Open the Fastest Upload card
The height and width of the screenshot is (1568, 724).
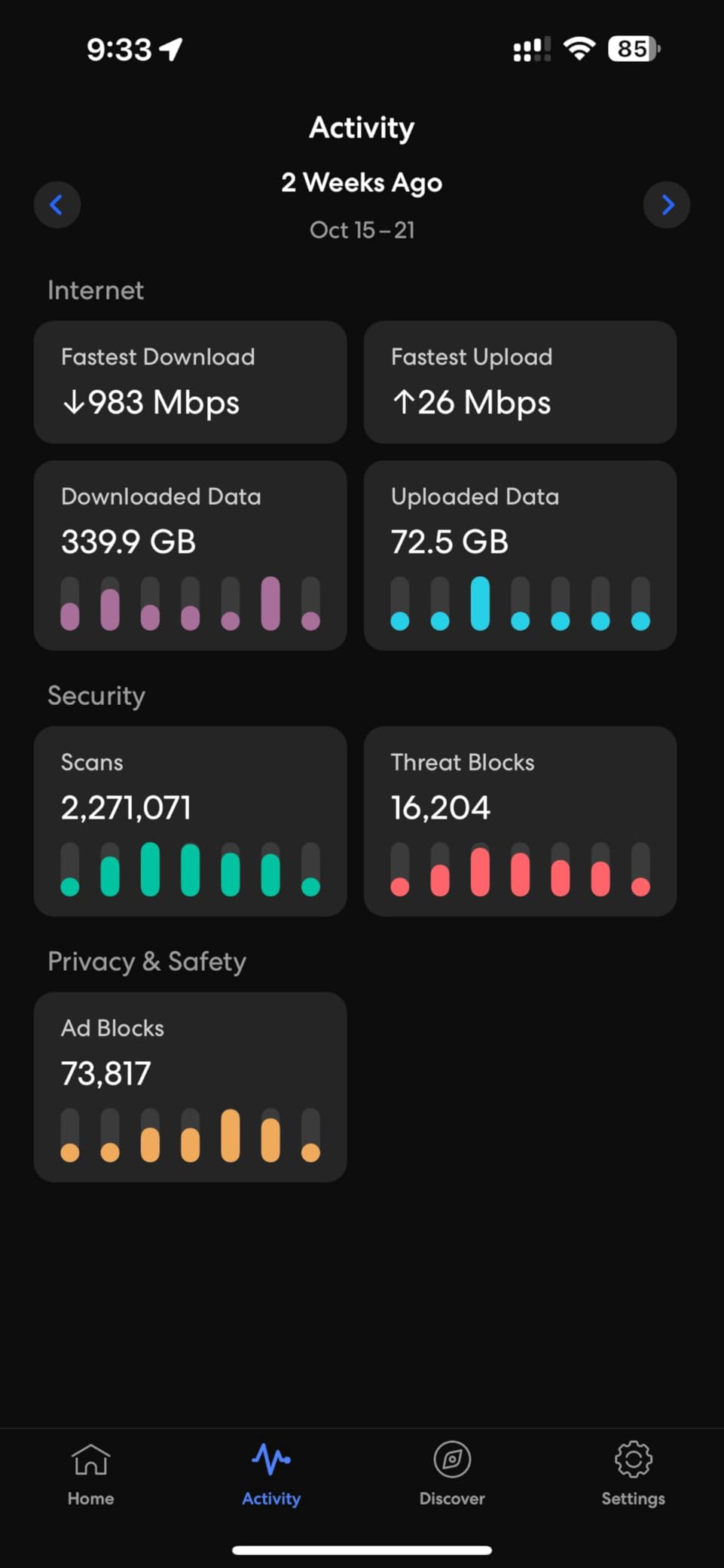[x=520, y=382]
